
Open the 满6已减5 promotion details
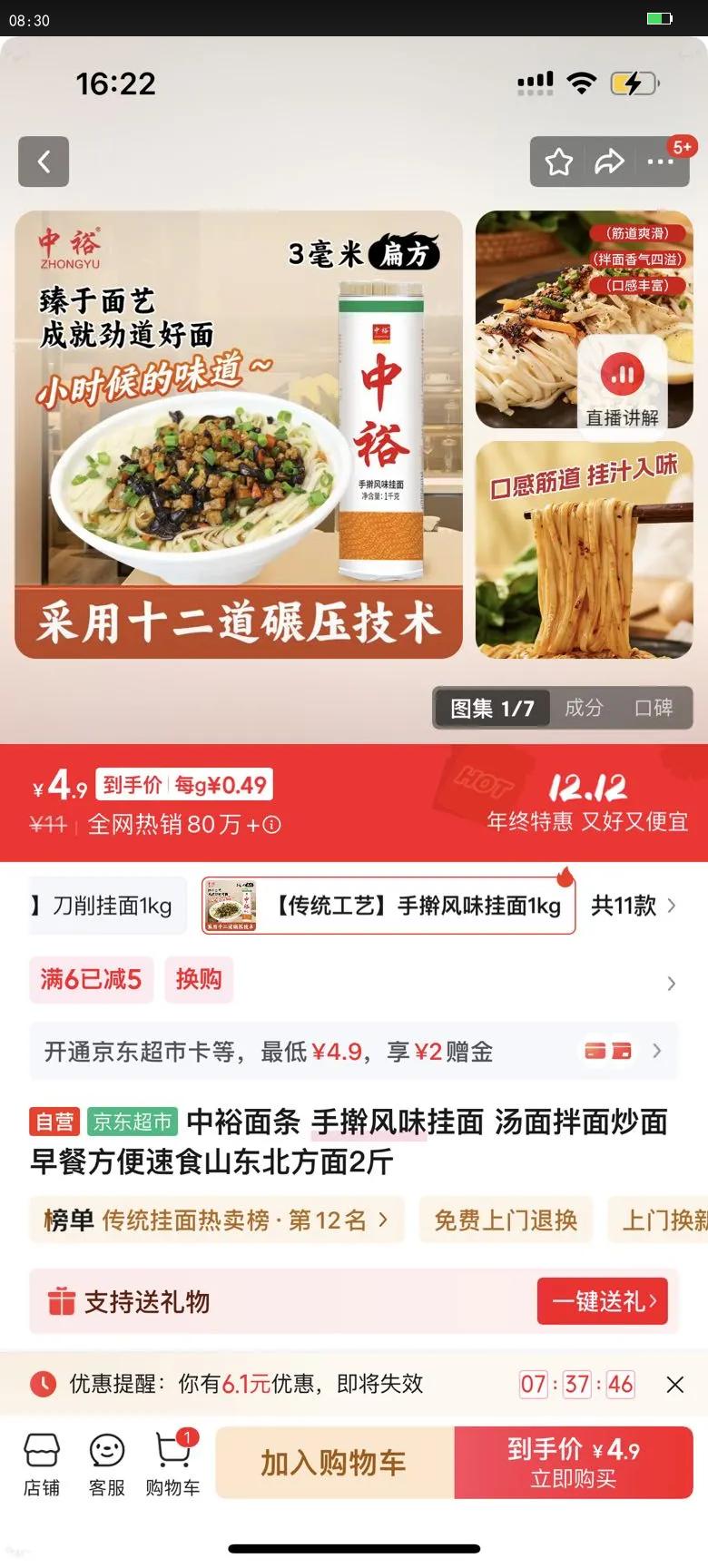[91, 979]
